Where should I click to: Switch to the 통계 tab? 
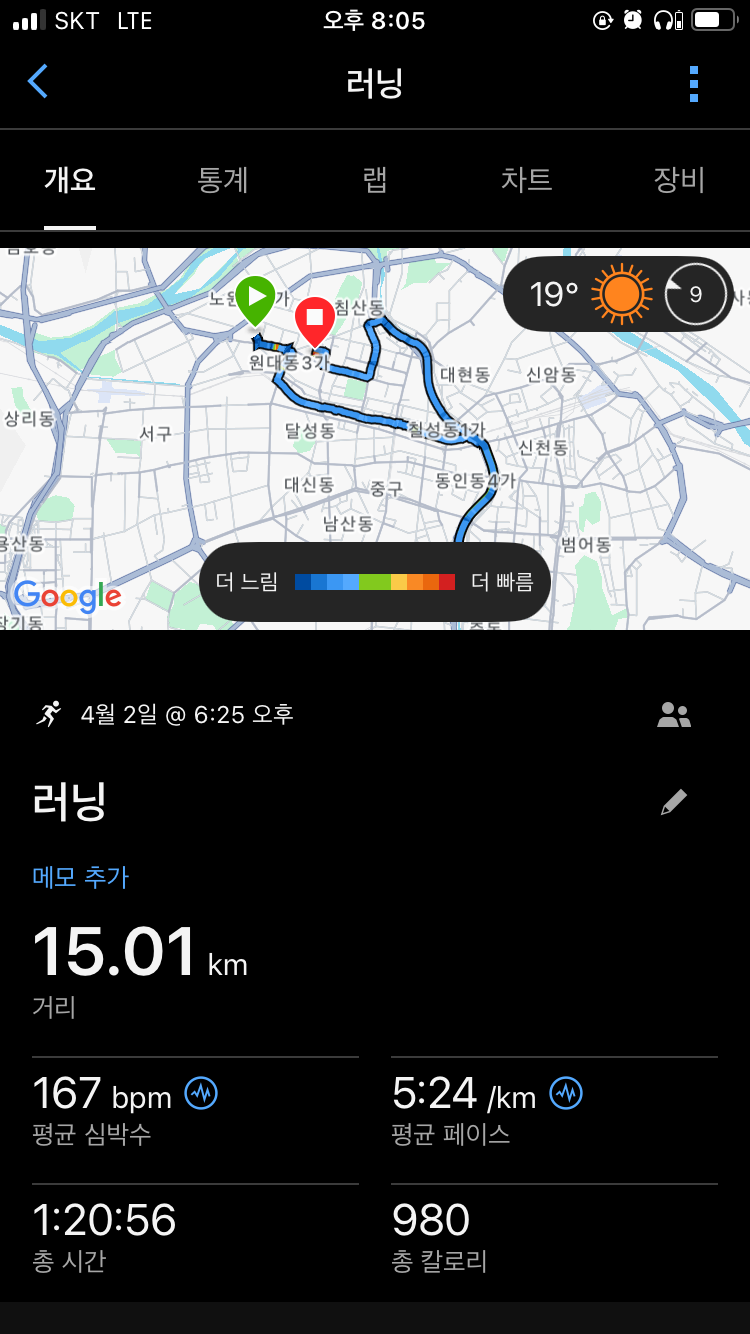click(223, 181)
